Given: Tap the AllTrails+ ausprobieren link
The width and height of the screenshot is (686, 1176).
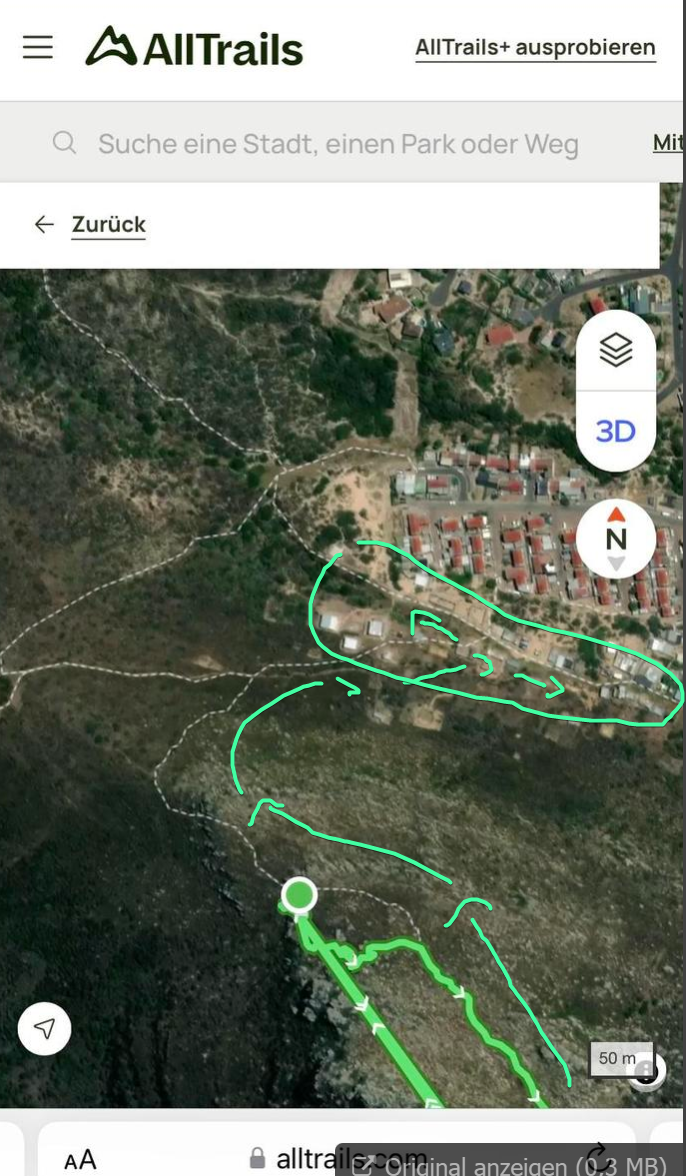Looking at the screenshot, I should point(535,48).
